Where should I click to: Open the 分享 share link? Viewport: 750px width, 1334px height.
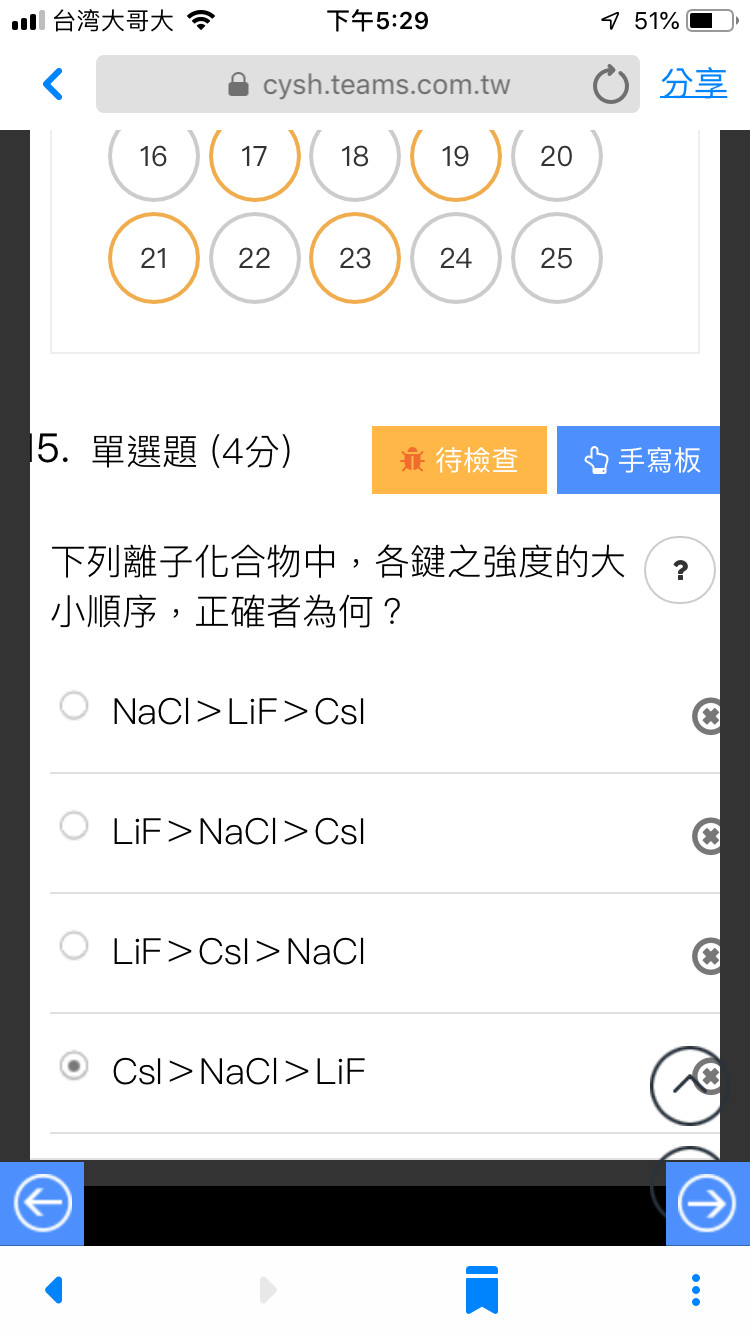693,84
